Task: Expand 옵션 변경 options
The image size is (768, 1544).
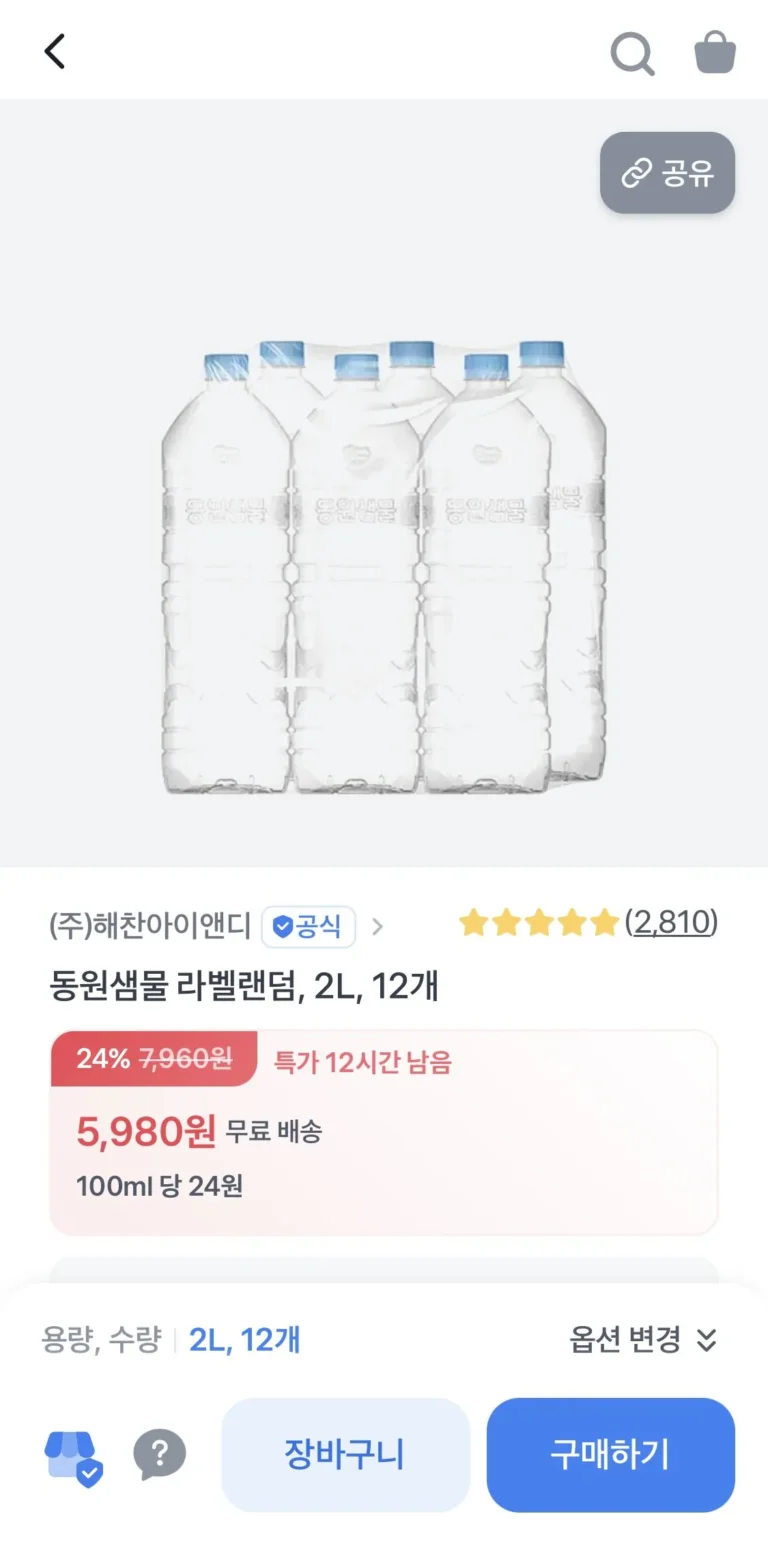Action: (x=643, y=1339)
